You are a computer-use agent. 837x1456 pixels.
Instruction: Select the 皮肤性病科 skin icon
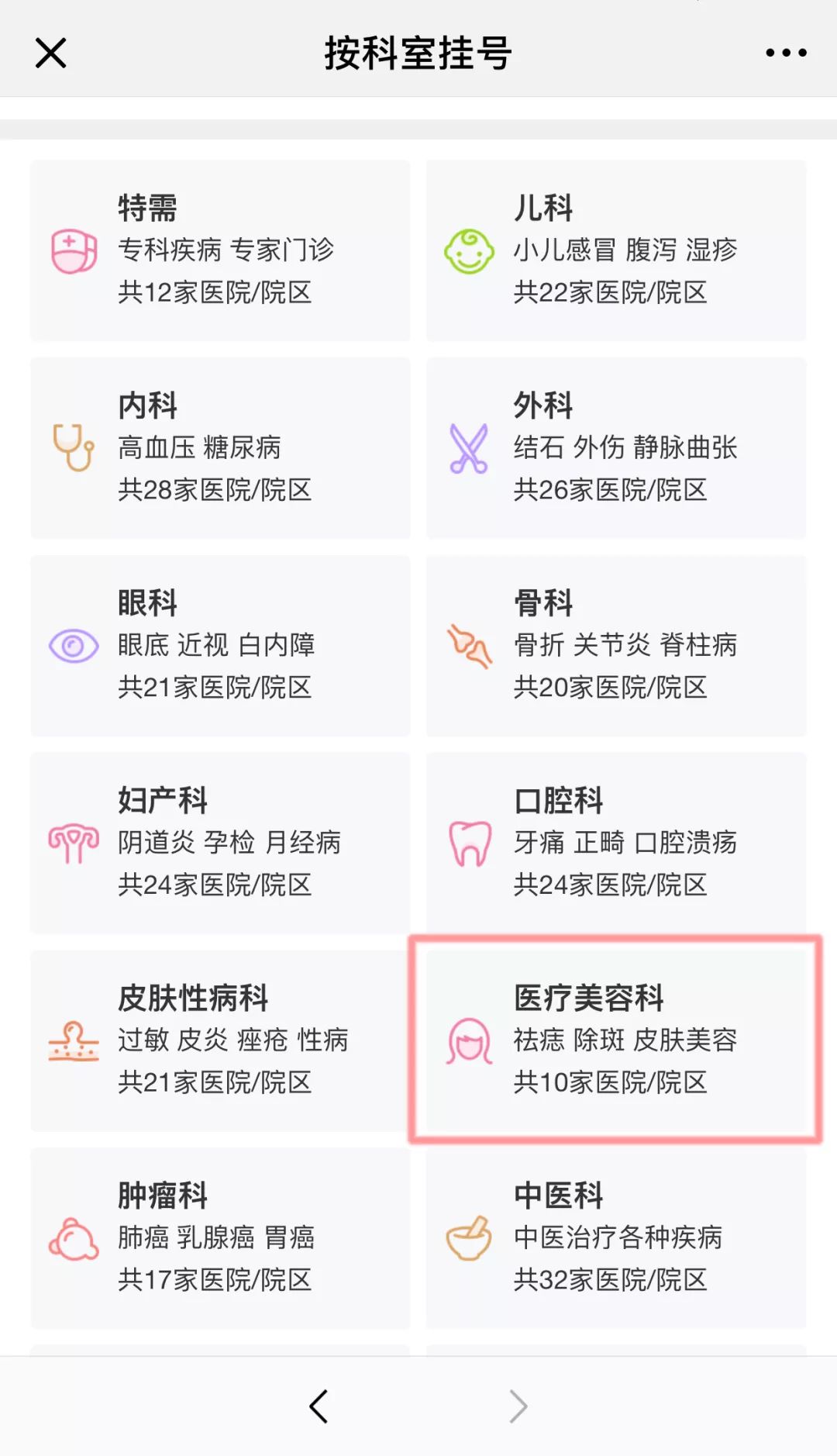[72, 1041]
